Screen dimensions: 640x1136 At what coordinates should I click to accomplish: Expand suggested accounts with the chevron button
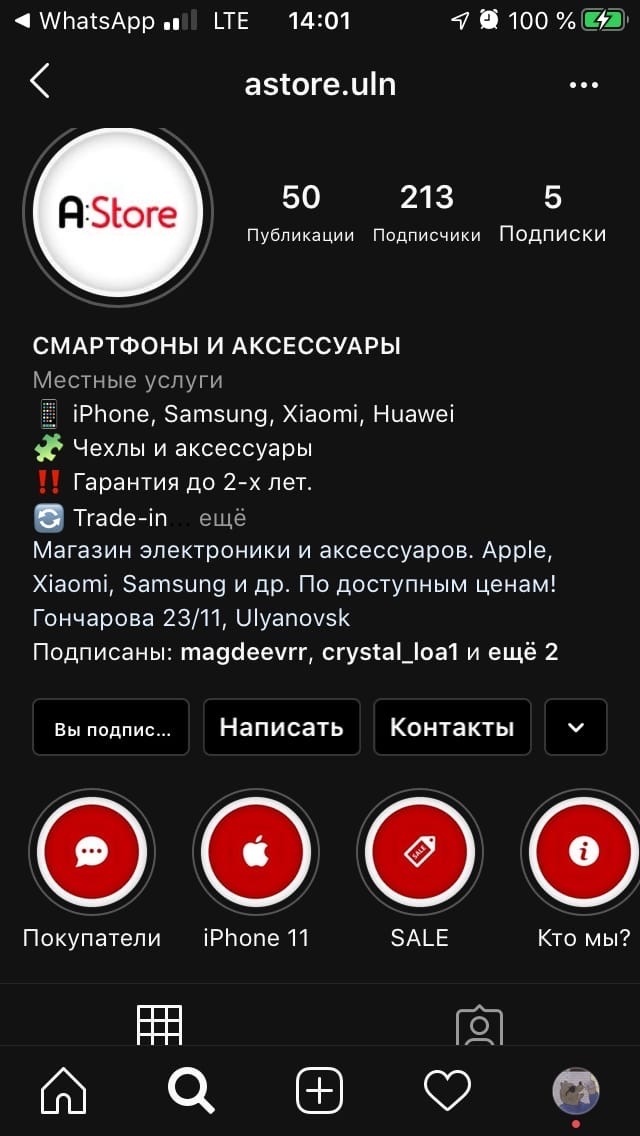[576, 727]
